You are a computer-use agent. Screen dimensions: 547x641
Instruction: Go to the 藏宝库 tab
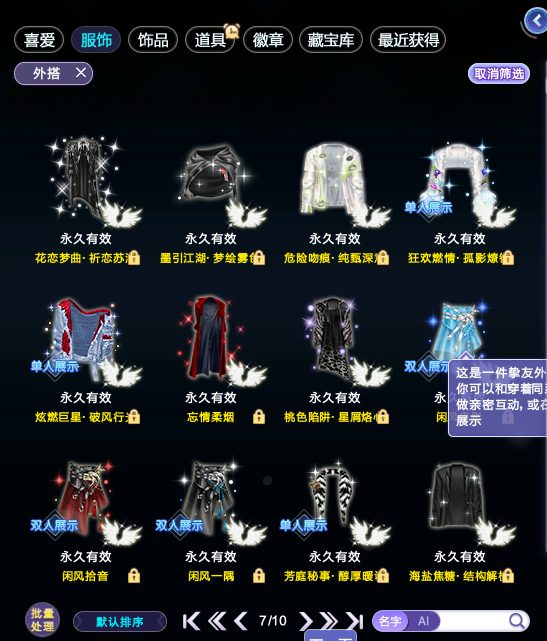tap(331, 40)
